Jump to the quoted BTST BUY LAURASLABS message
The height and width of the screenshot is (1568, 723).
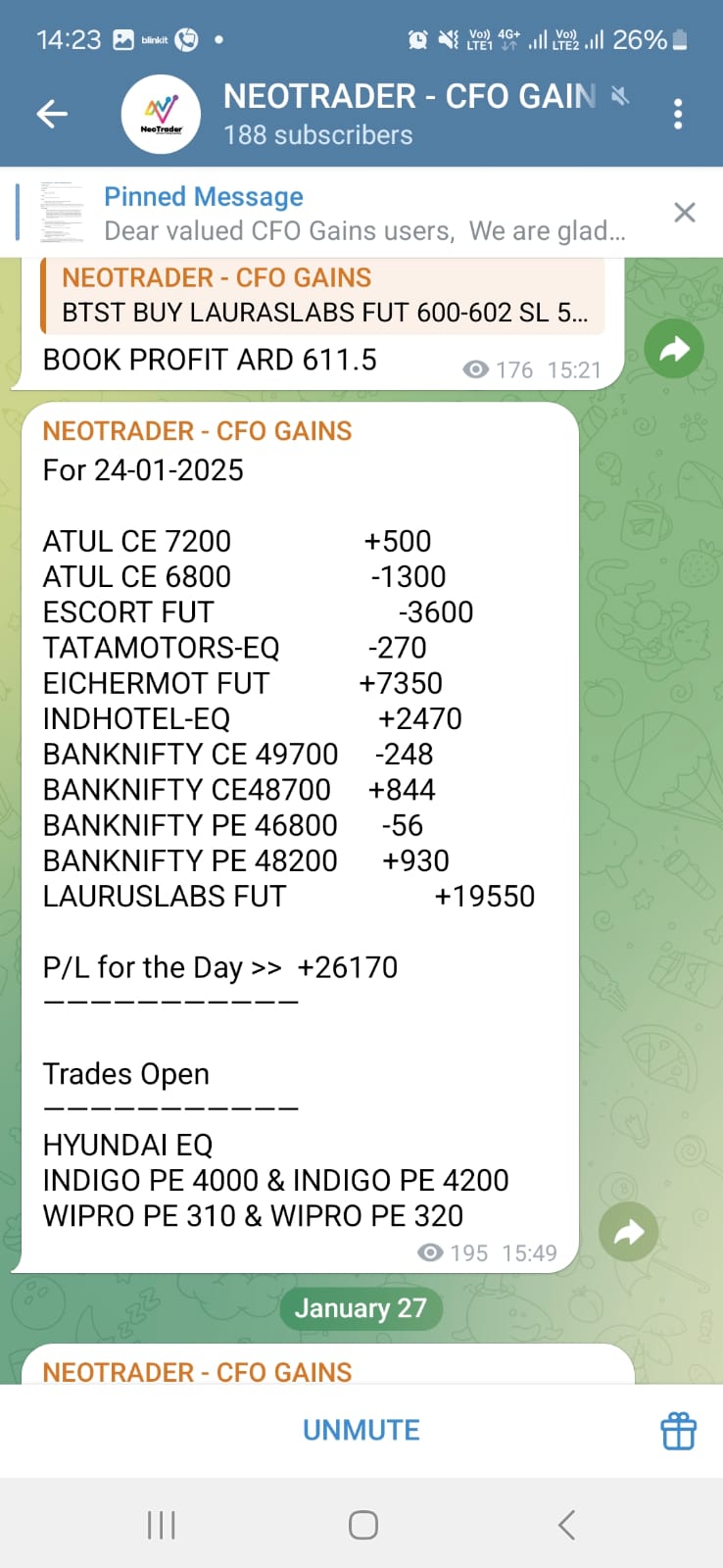click(x=323, y=296)
